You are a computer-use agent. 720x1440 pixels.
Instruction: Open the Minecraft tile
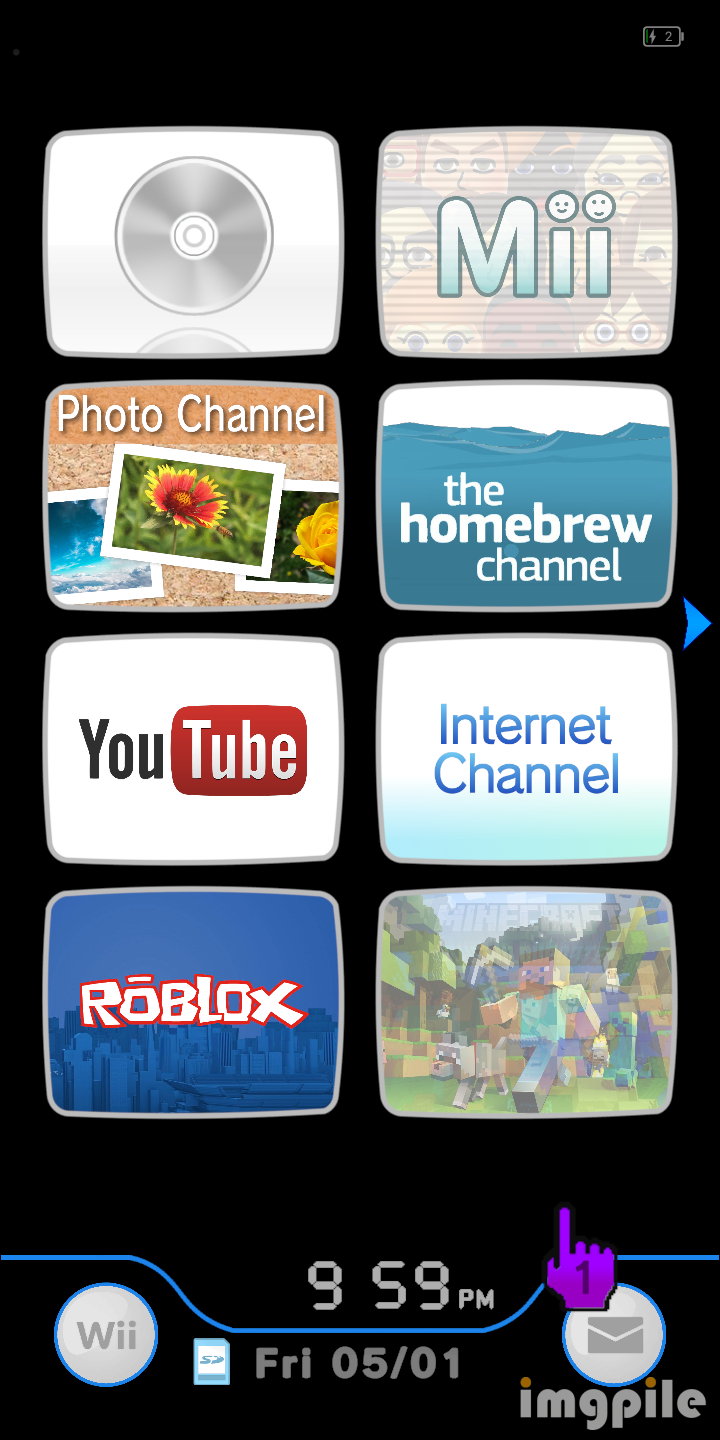coord(526,1003)
